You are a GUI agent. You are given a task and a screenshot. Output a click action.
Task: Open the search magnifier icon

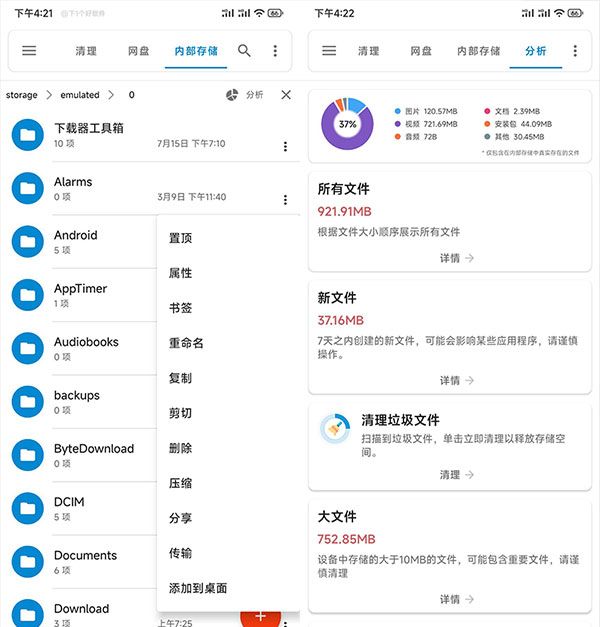click(x=244, y=51)
